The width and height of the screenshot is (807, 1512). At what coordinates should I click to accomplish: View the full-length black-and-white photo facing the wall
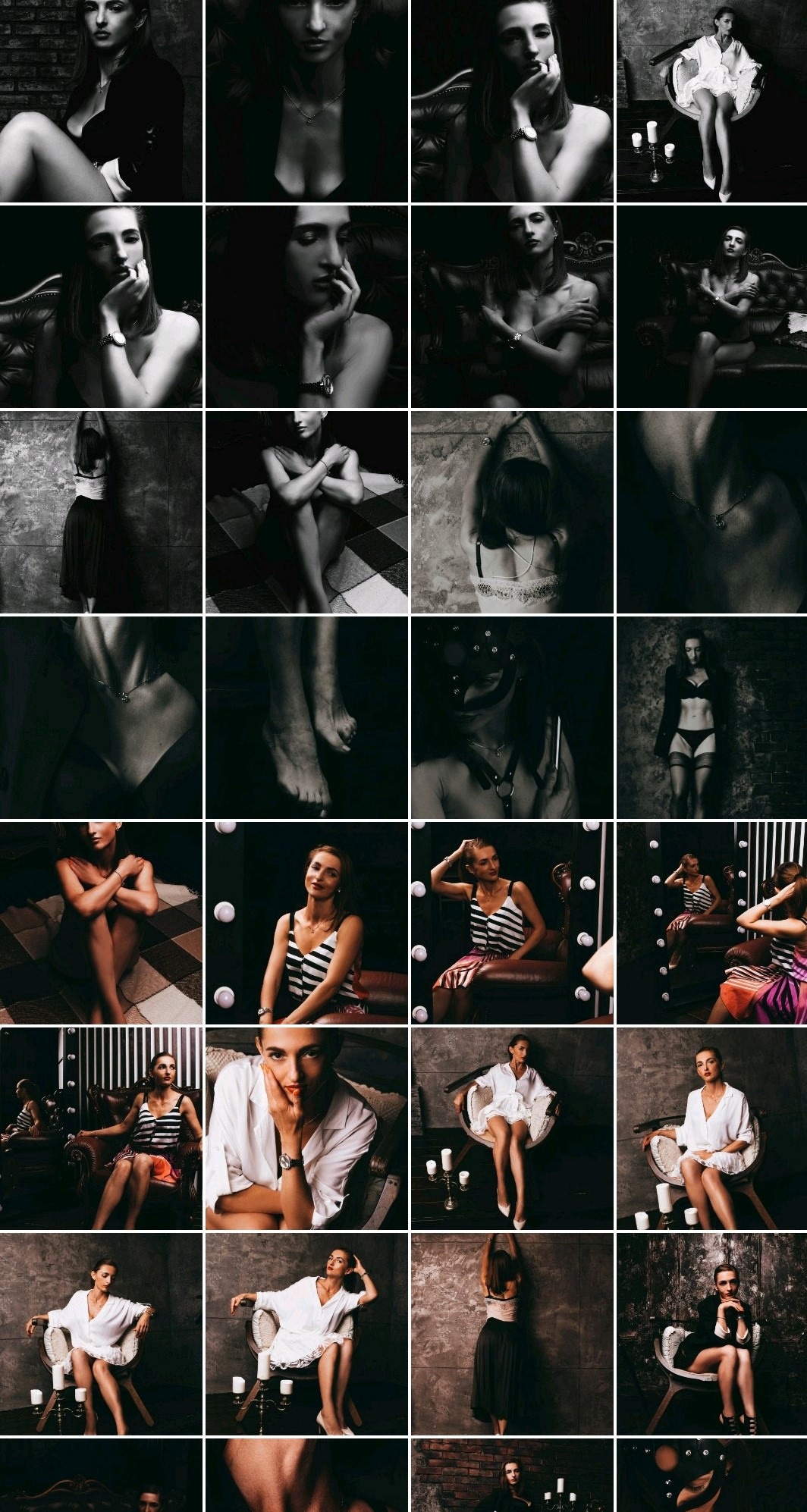pyautogui.click(x=101, y=512)
